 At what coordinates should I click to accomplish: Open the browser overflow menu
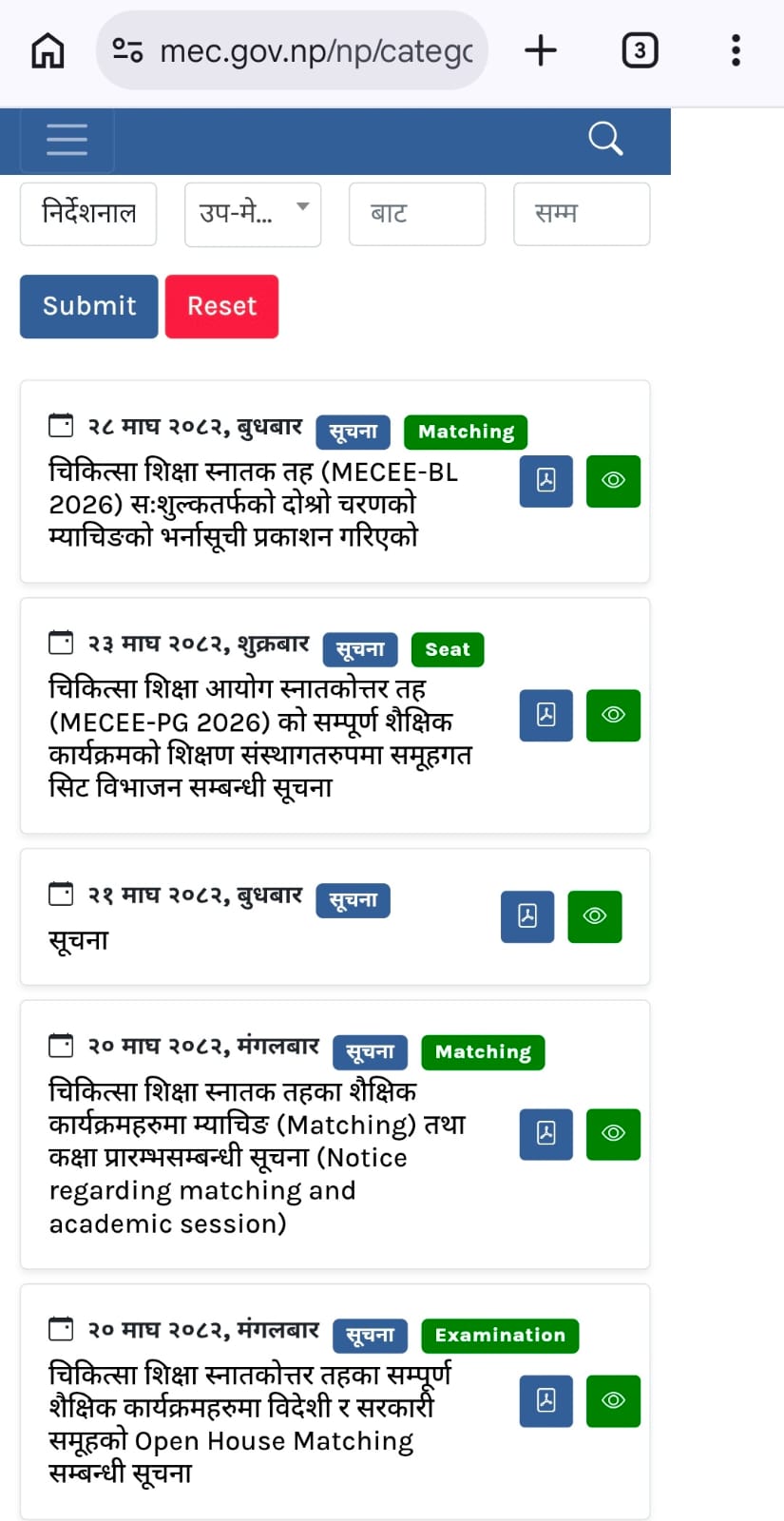(x=736, y=50)
